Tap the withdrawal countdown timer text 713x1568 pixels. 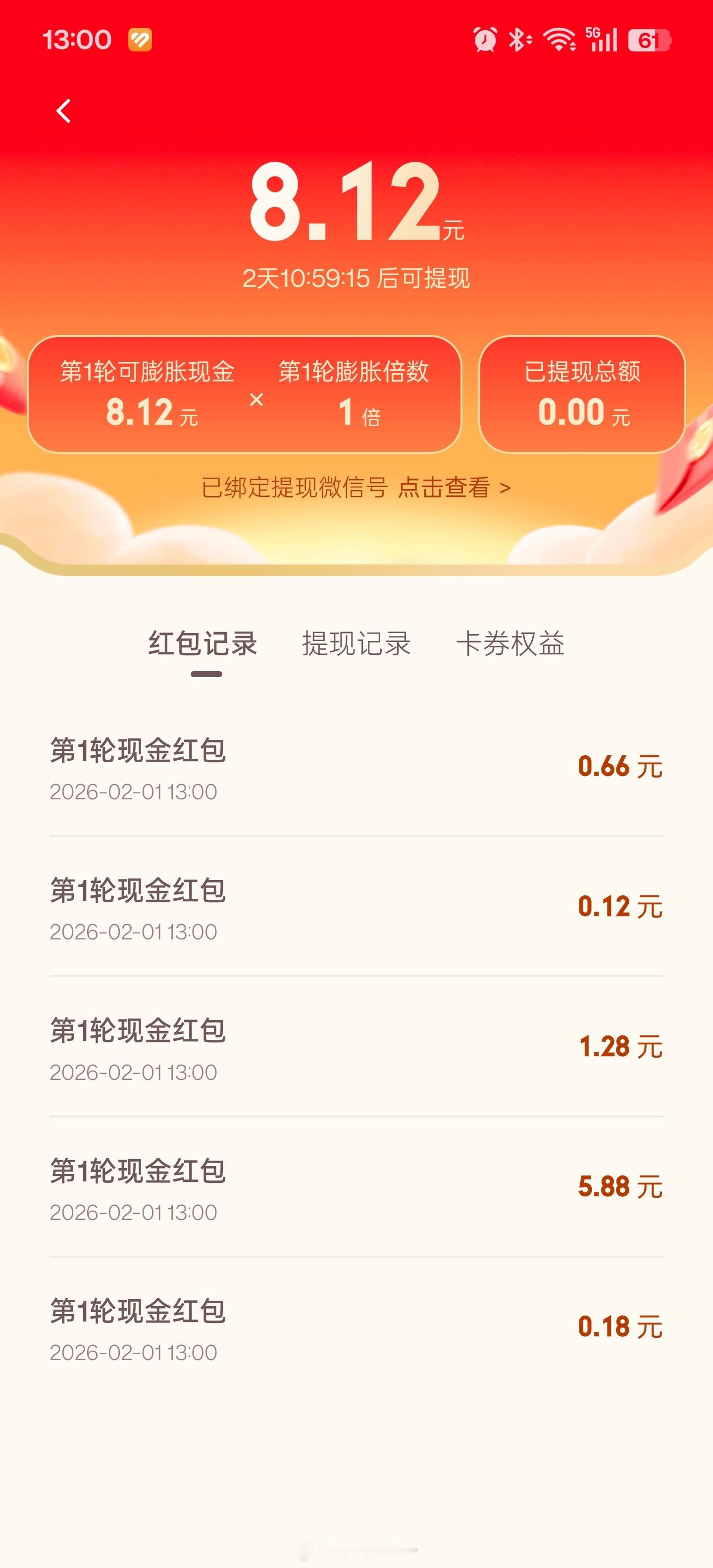click(x=356, y=278)
